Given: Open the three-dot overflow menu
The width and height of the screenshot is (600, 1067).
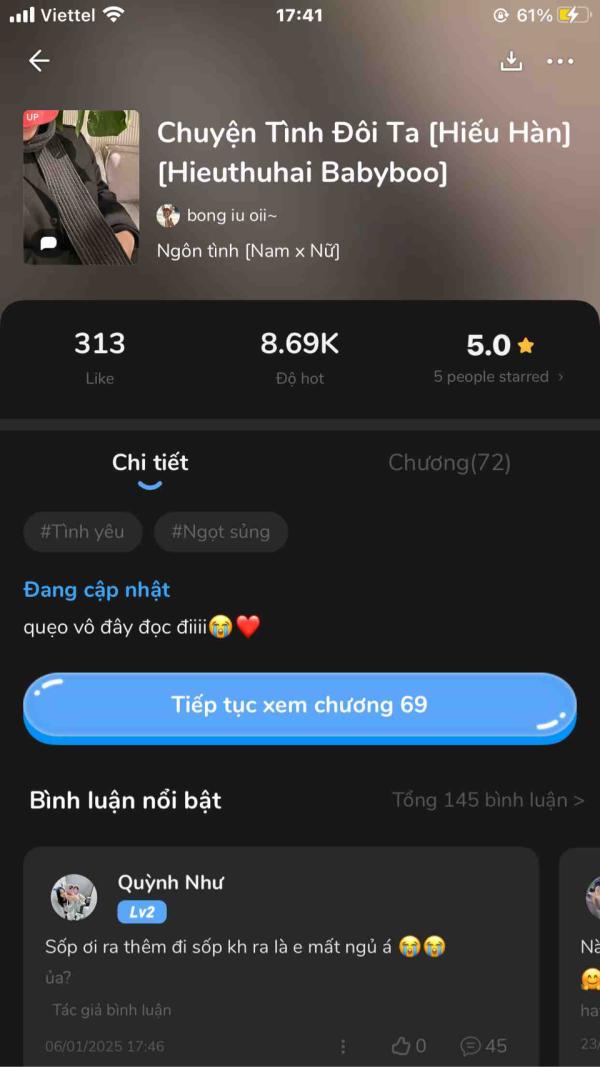Looking at the screenshot, I should 560,61.
